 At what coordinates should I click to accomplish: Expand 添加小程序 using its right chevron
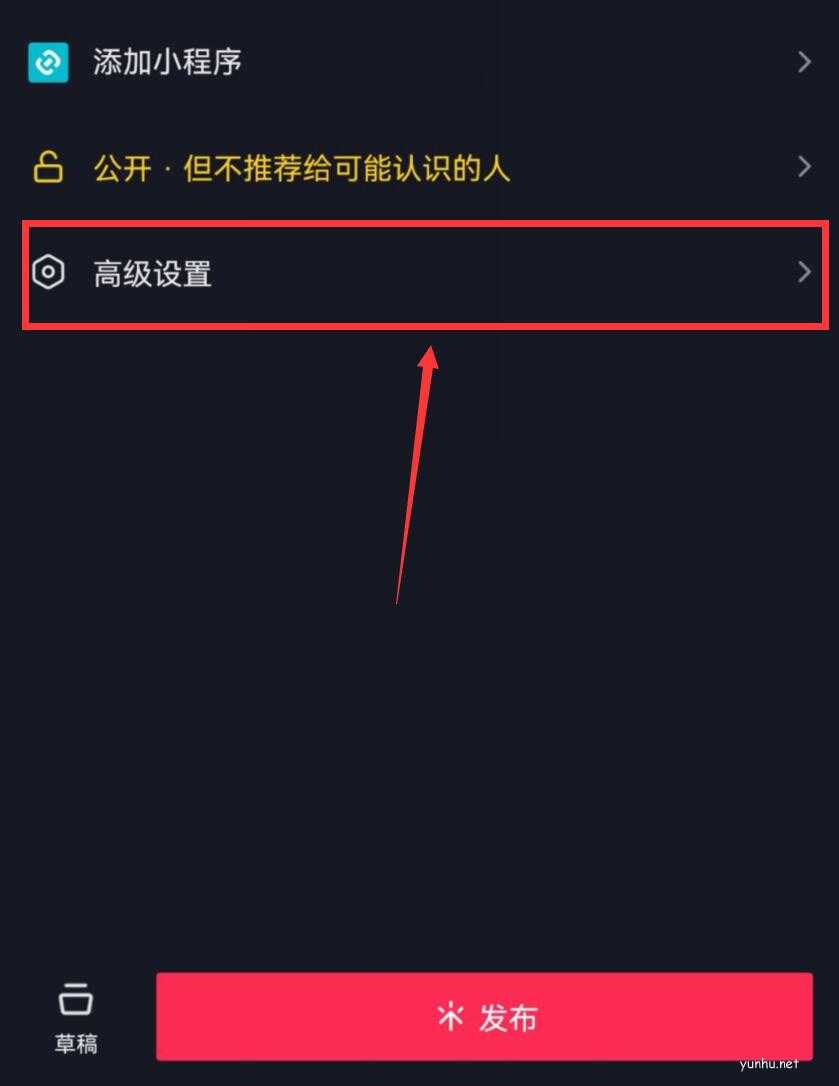(806, 62)
